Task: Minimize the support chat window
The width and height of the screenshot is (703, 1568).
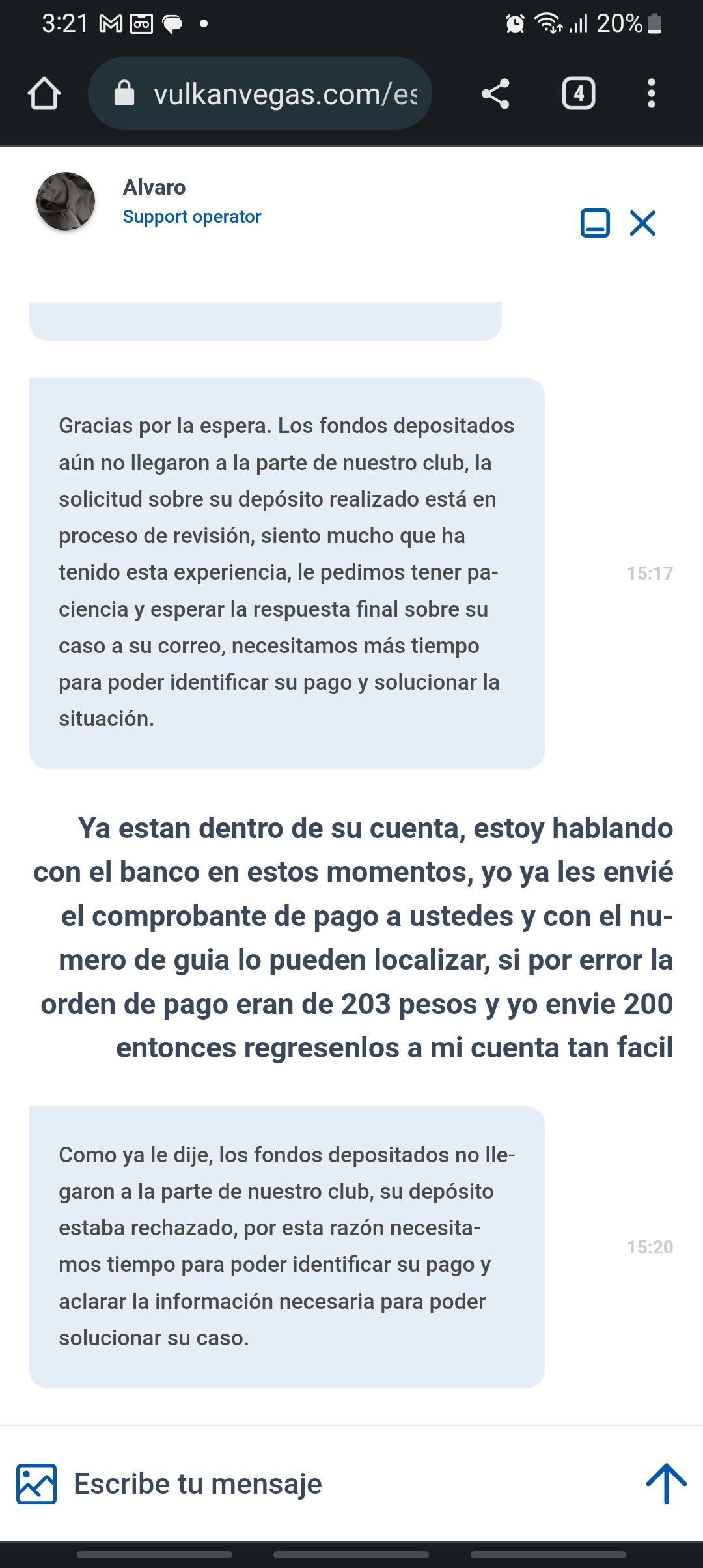Action: [595, 223]
